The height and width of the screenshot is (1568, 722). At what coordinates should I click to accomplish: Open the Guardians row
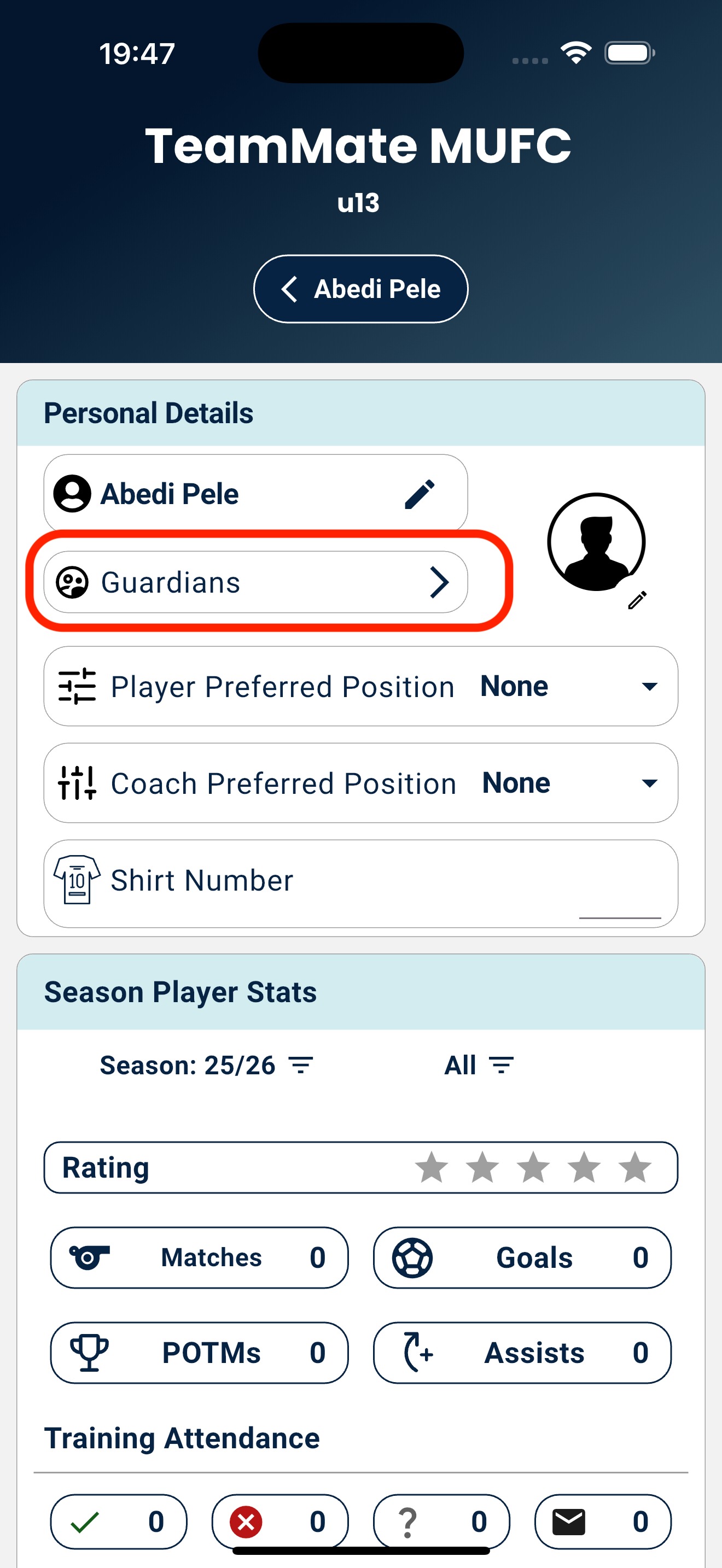(255, 582)
